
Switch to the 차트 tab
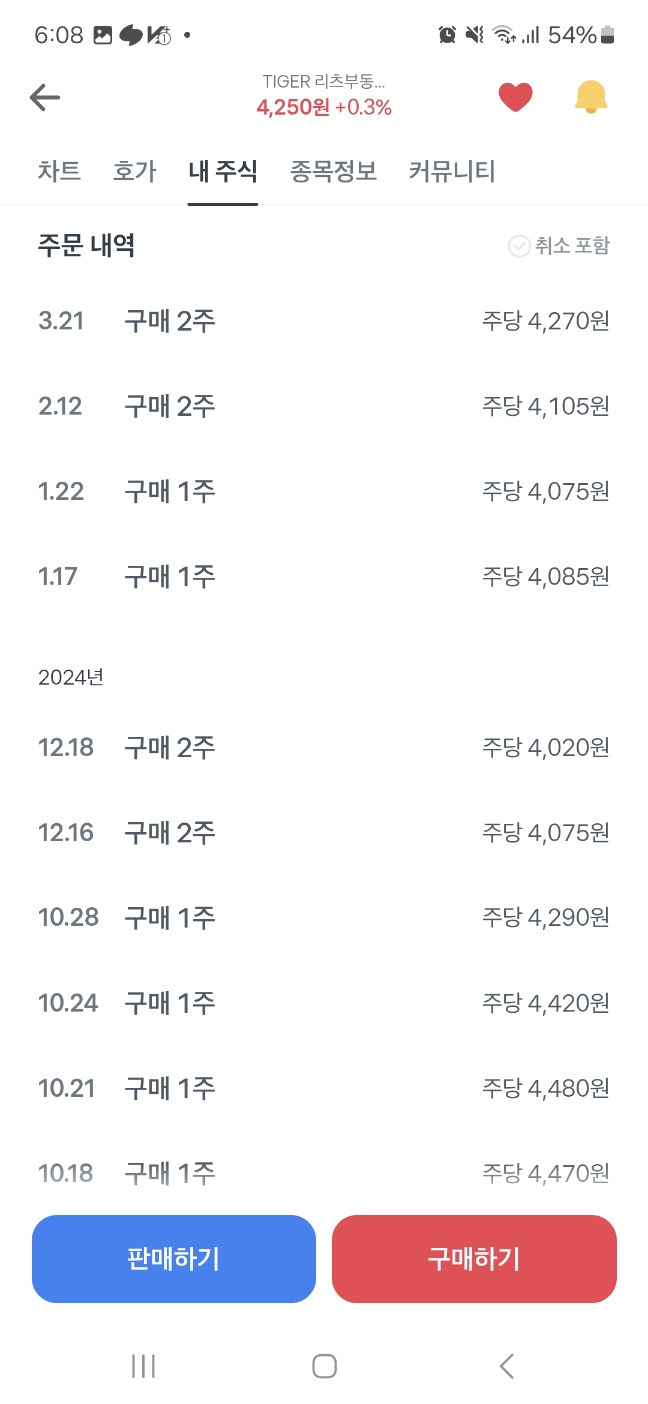(x=59, y=171)
